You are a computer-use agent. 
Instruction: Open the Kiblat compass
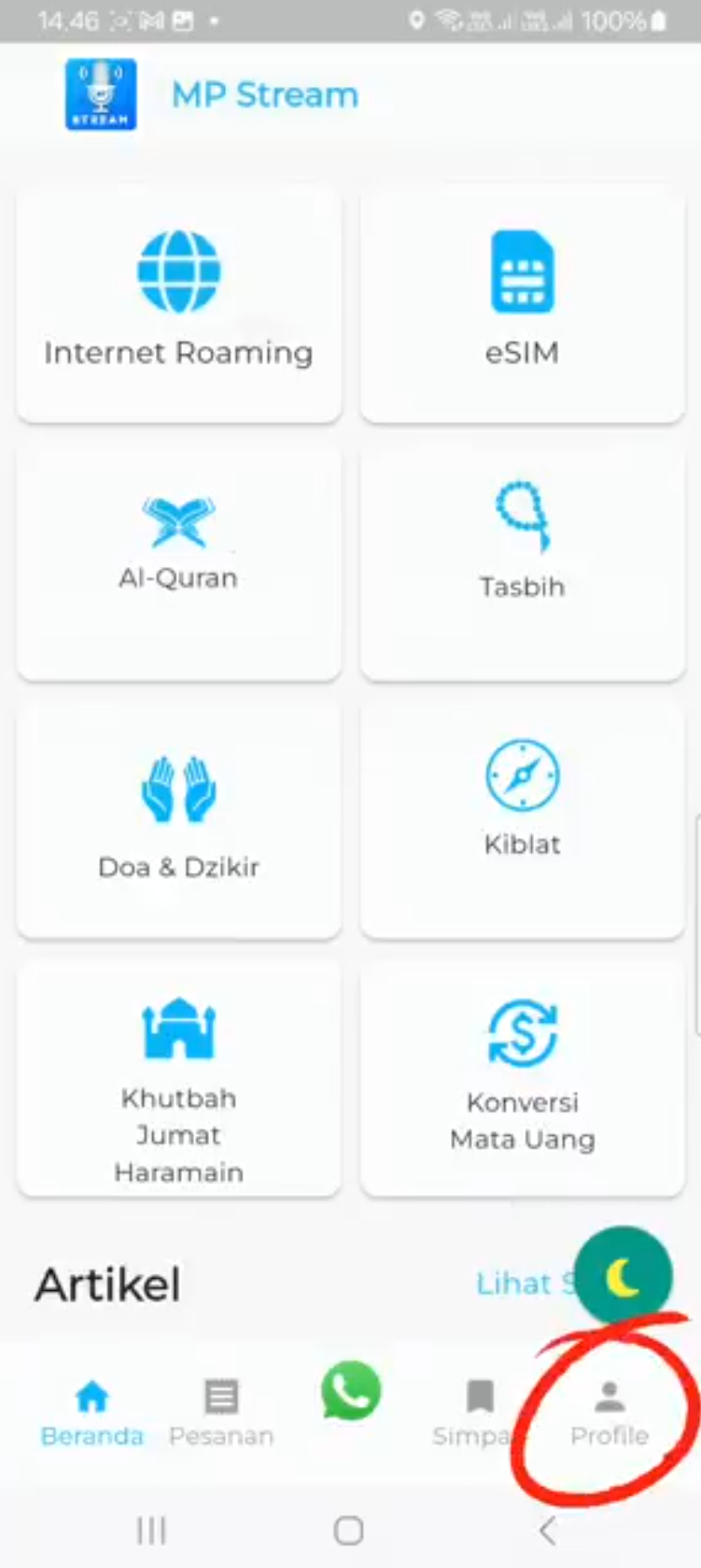522,819
